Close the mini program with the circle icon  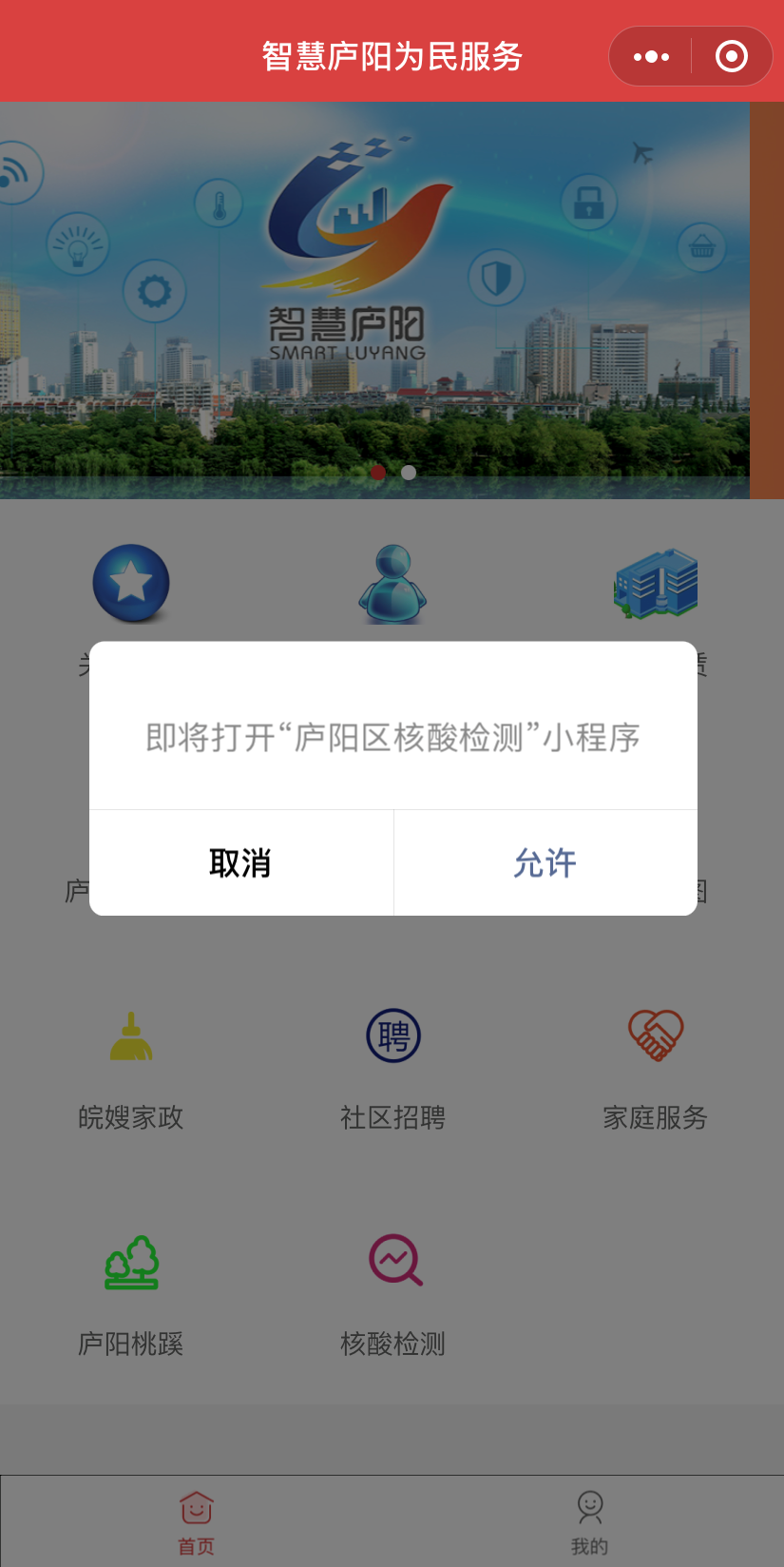pos(731,57)
